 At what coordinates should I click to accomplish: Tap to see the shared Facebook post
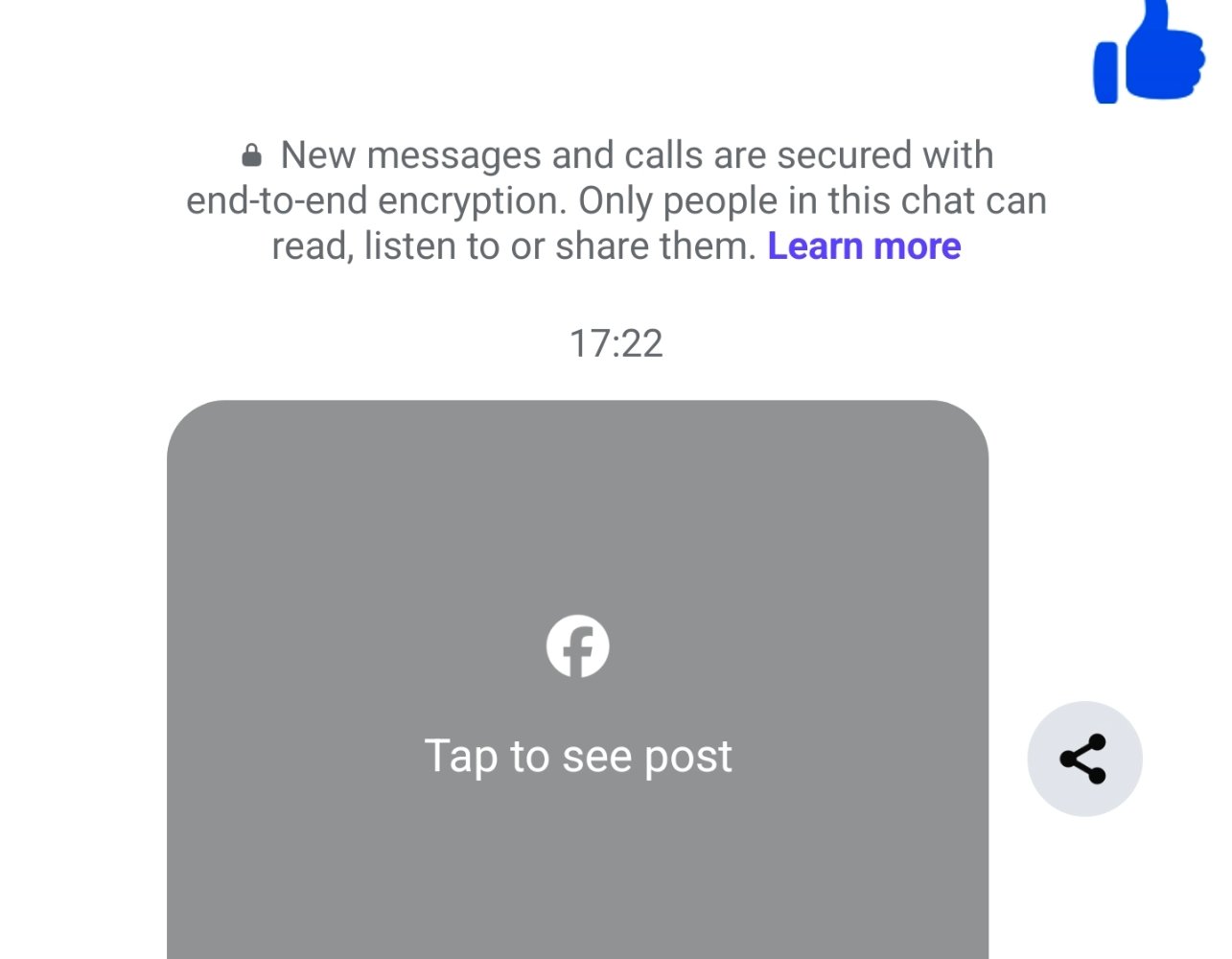tap(577, 680)
